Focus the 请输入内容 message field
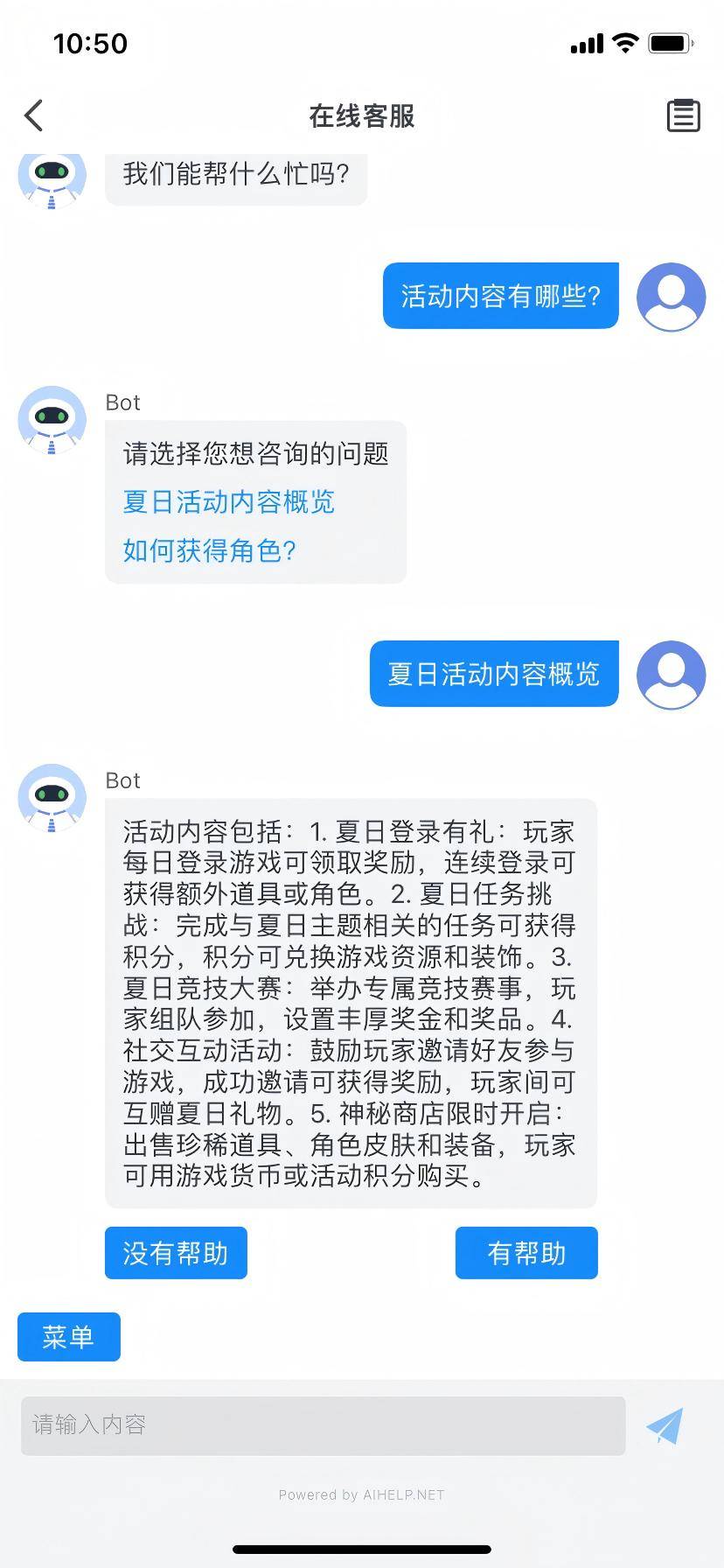 pyautogui.click(x=323, y=1426)
